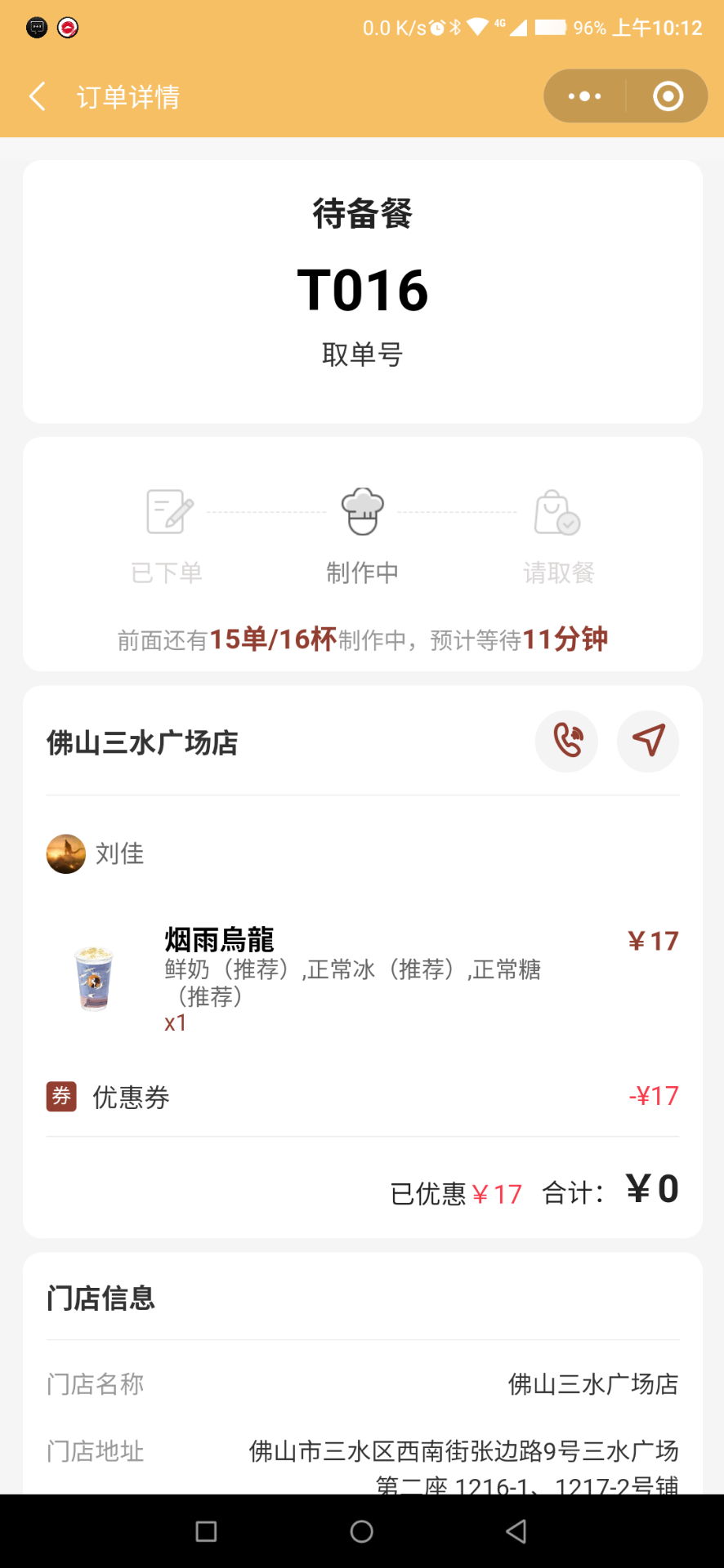Open recent apps from the navigation bar
The width and height of the screenshot is (724, 1568).
pyautogui.click(x=206, y=1531)
